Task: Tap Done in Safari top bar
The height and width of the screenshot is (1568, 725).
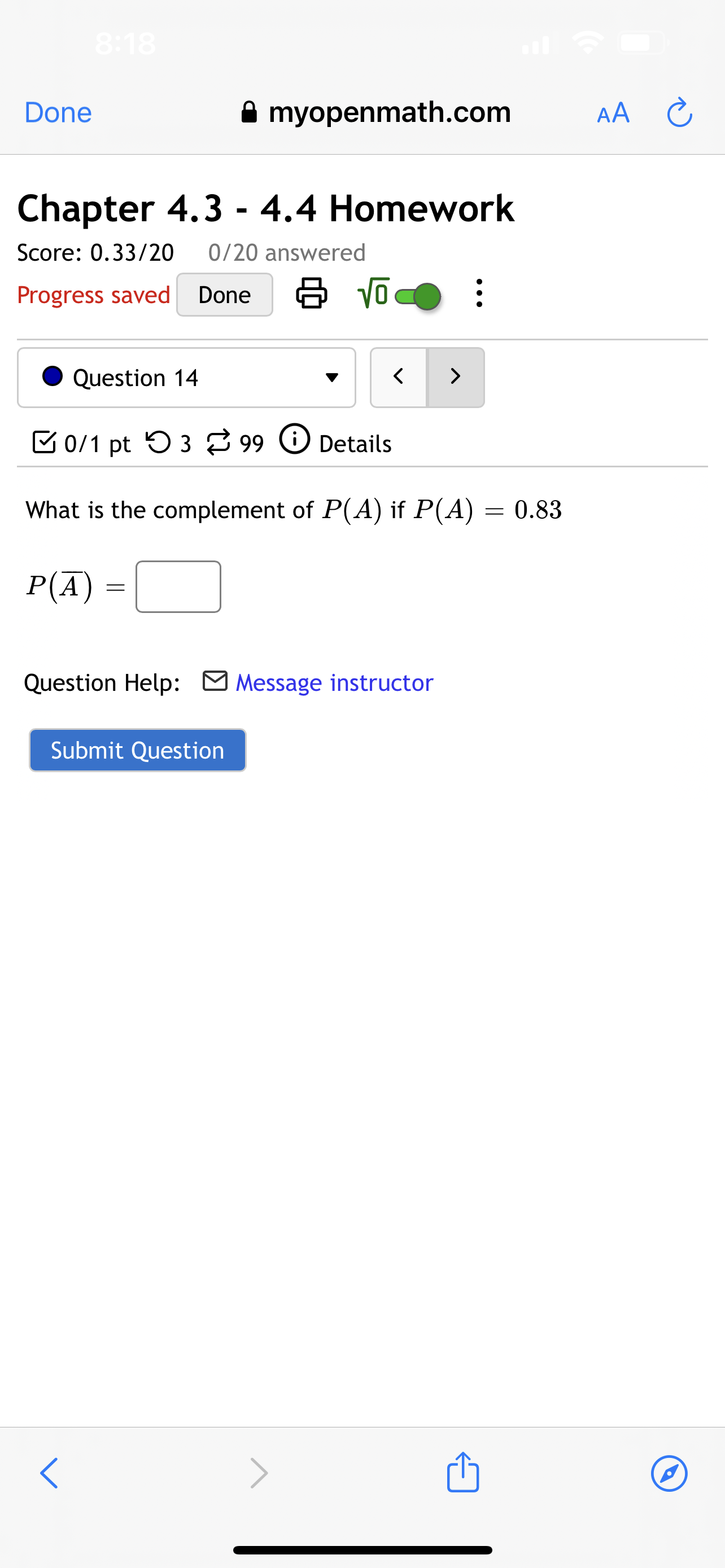Action: tap(57, 112)
